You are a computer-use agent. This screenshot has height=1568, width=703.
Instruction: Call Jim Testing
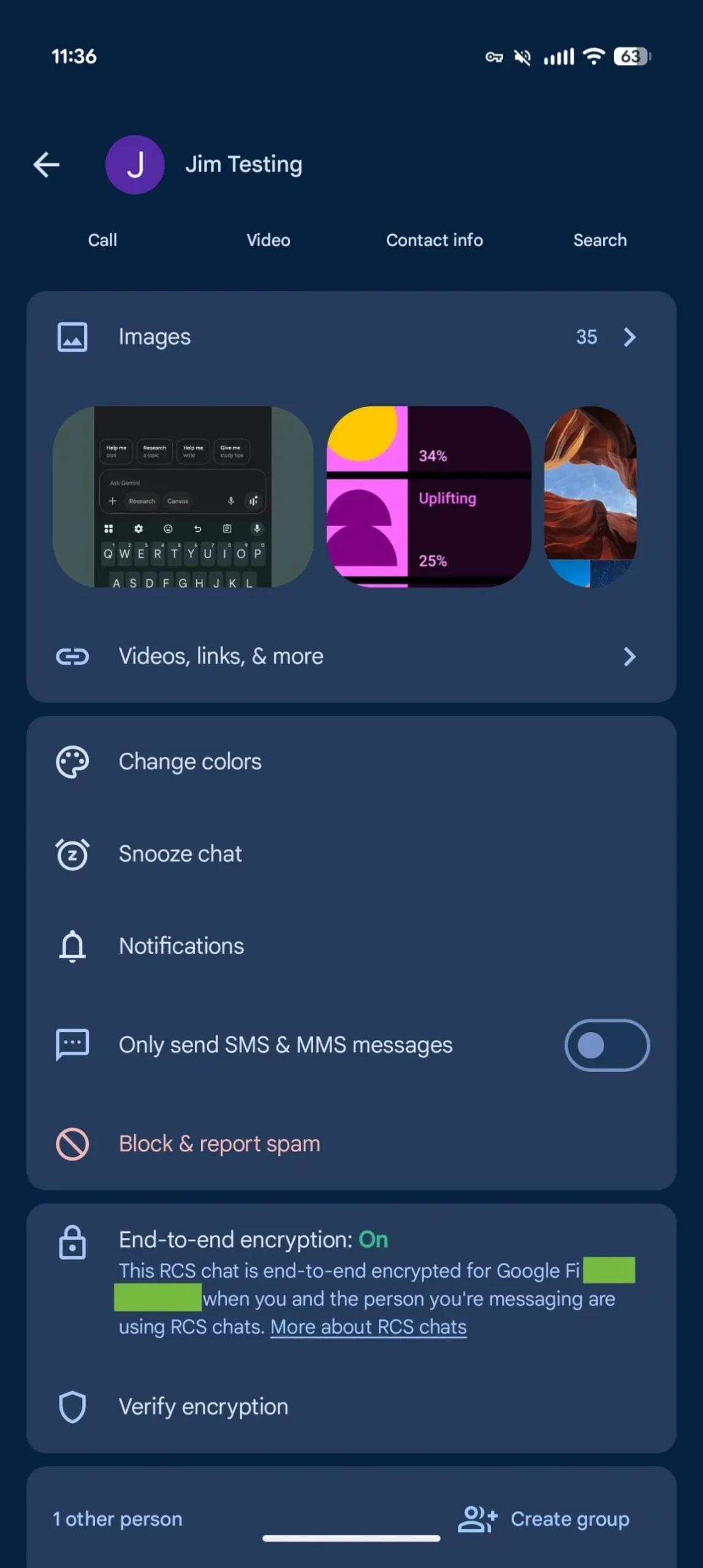point(102,240)
